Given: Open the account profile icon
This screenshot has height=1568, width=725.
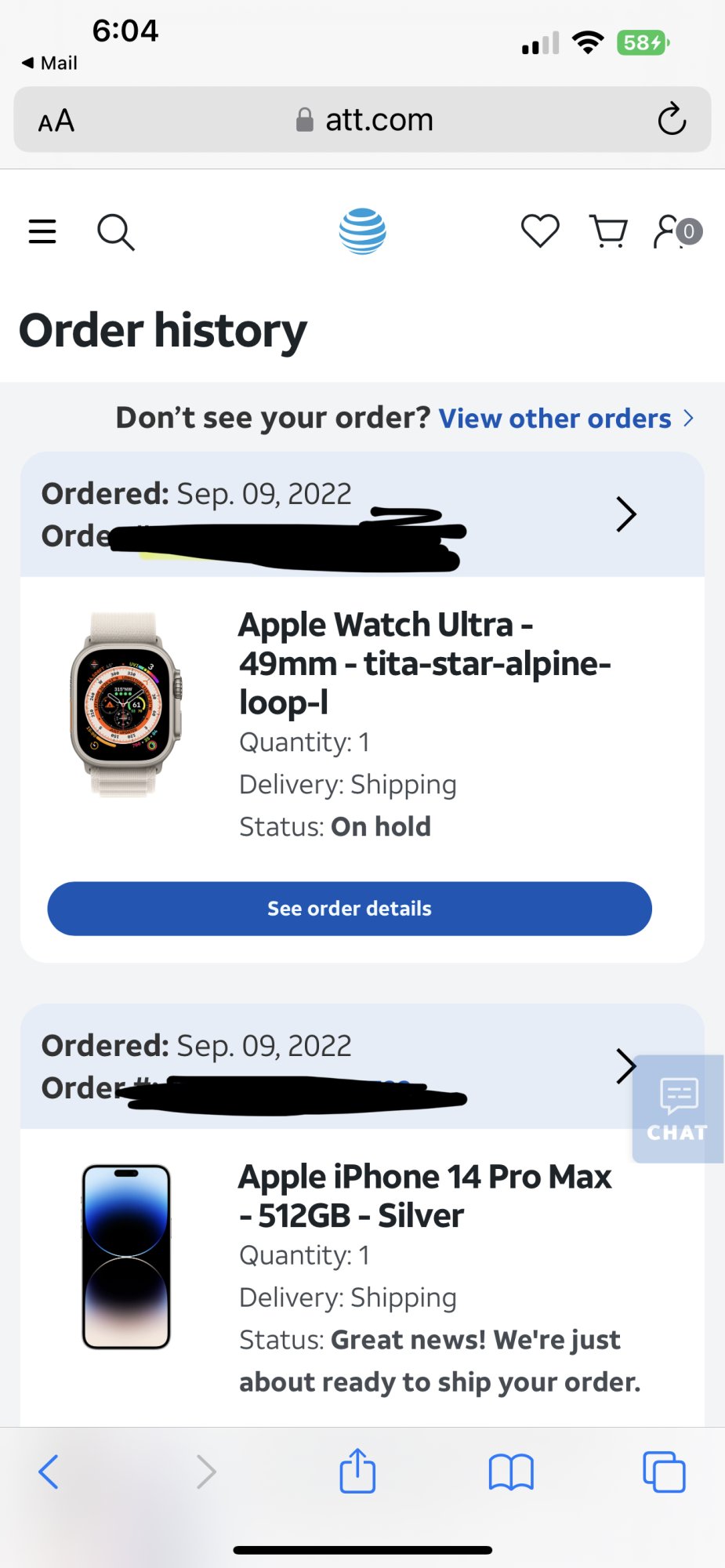Looking at the screenshot, I should click(676, 232).
